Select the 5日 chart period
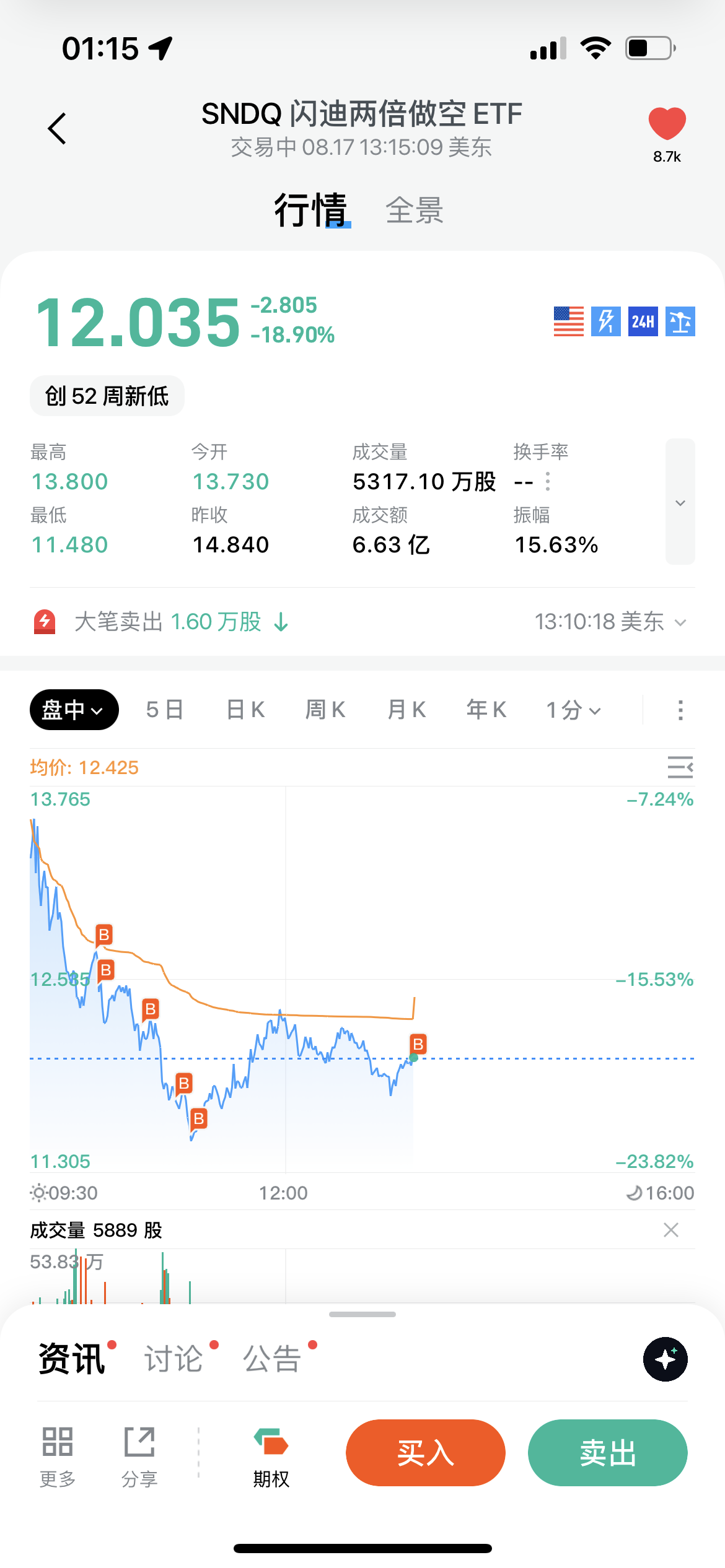Screen dimensions: 725x1568 pos(164,710)
